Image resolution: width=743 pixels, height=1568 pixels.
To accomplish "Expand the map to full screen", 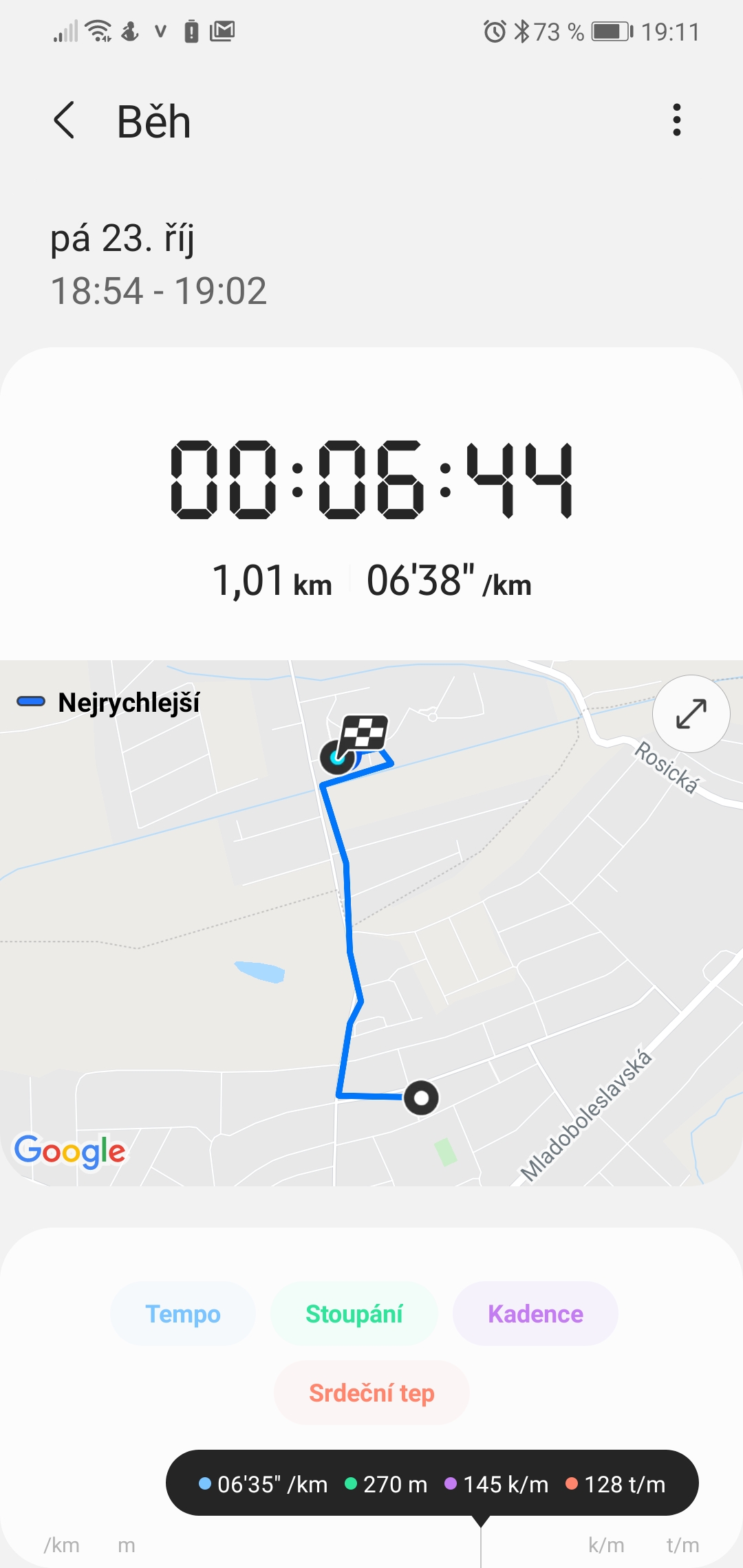I will (691, 714).
